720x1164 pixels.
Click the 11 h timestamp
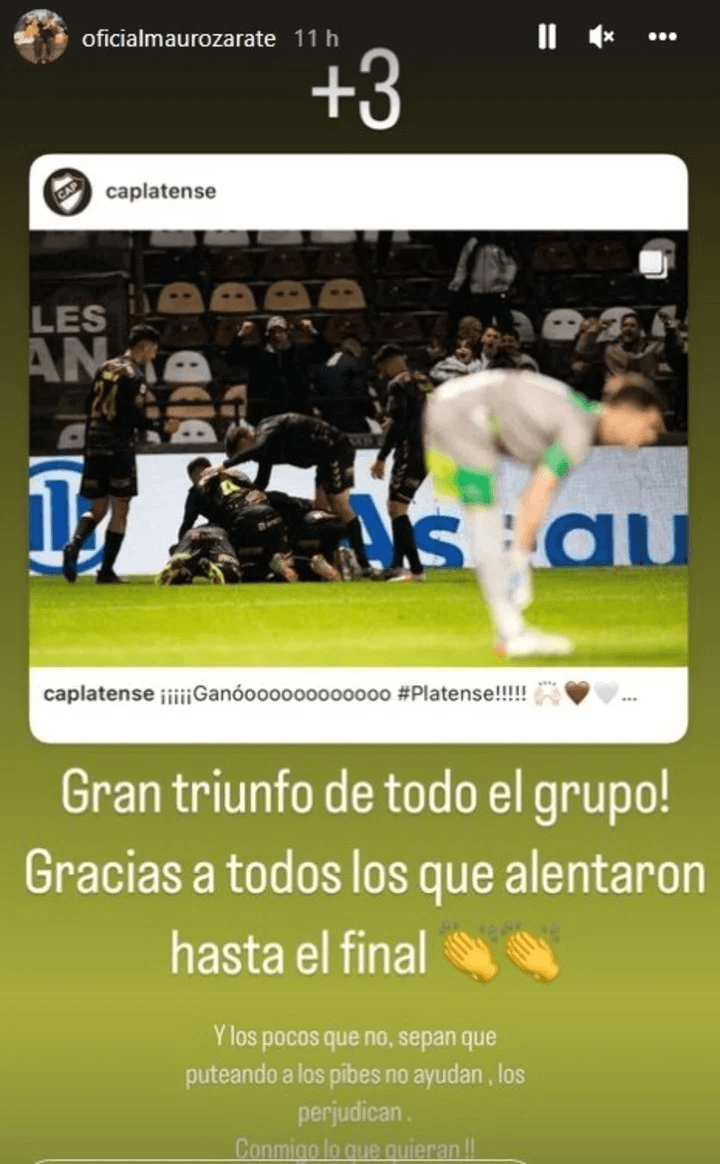315,37
